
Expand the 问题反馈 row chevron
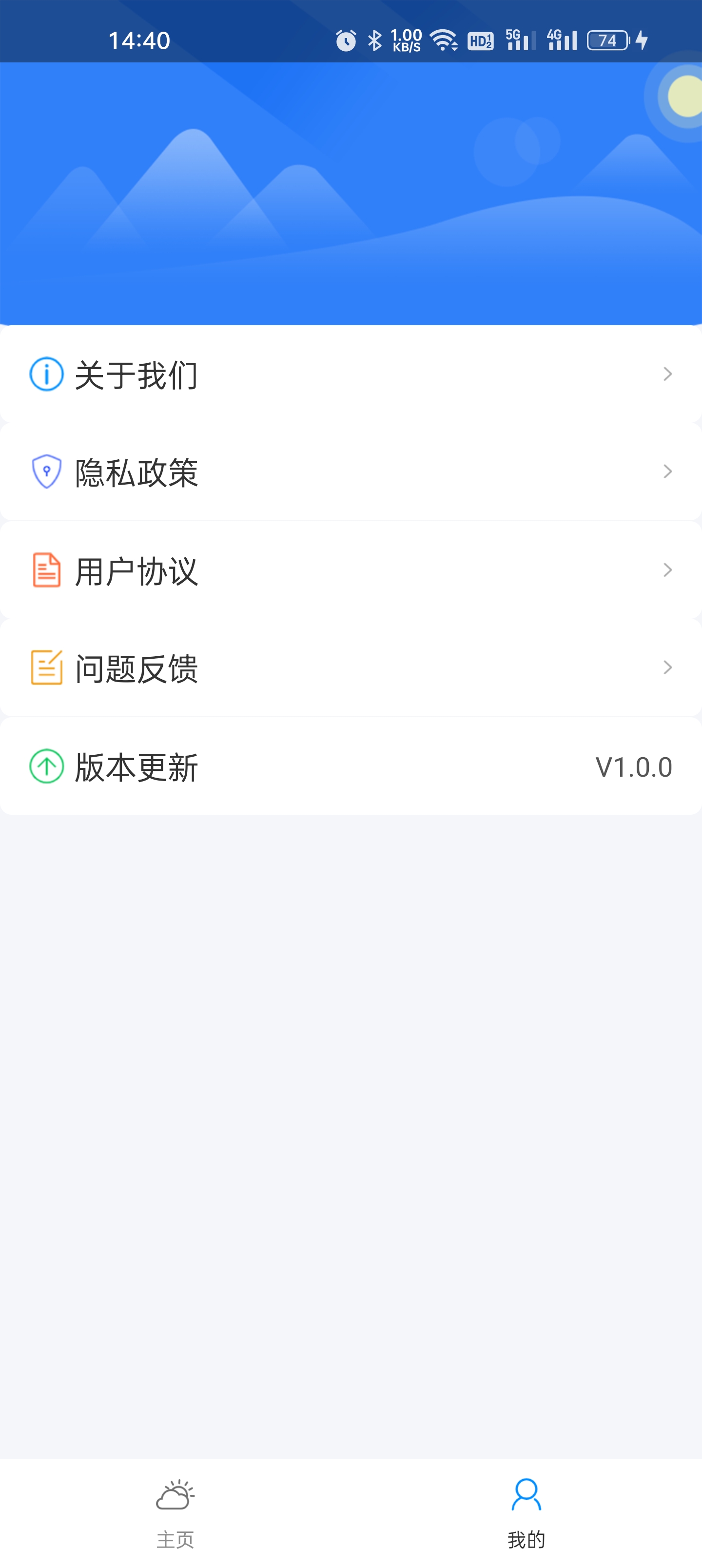(x=667, y=669)
